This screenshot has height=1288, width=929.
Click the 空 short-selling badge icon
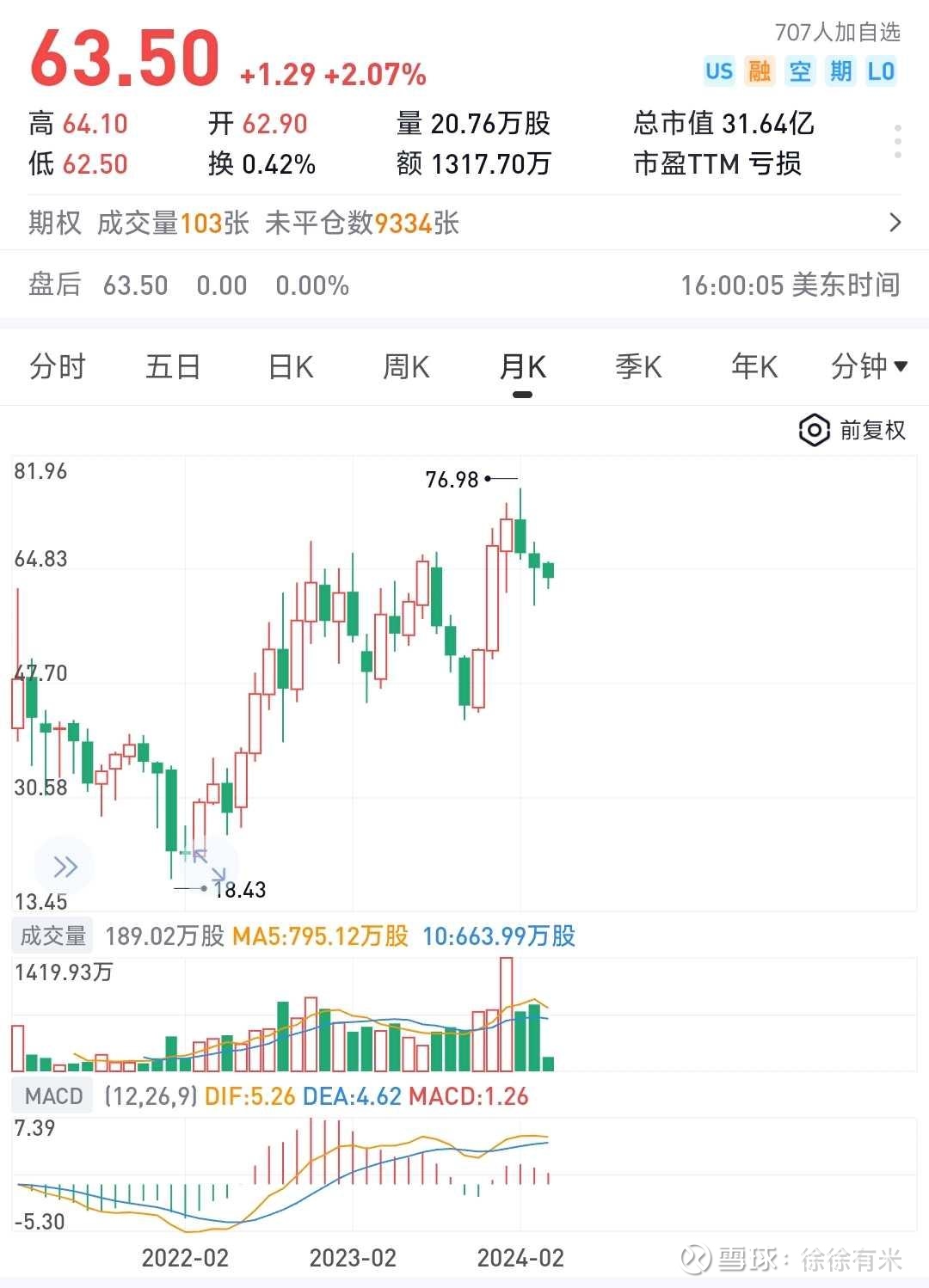click(x=799, y=71)
